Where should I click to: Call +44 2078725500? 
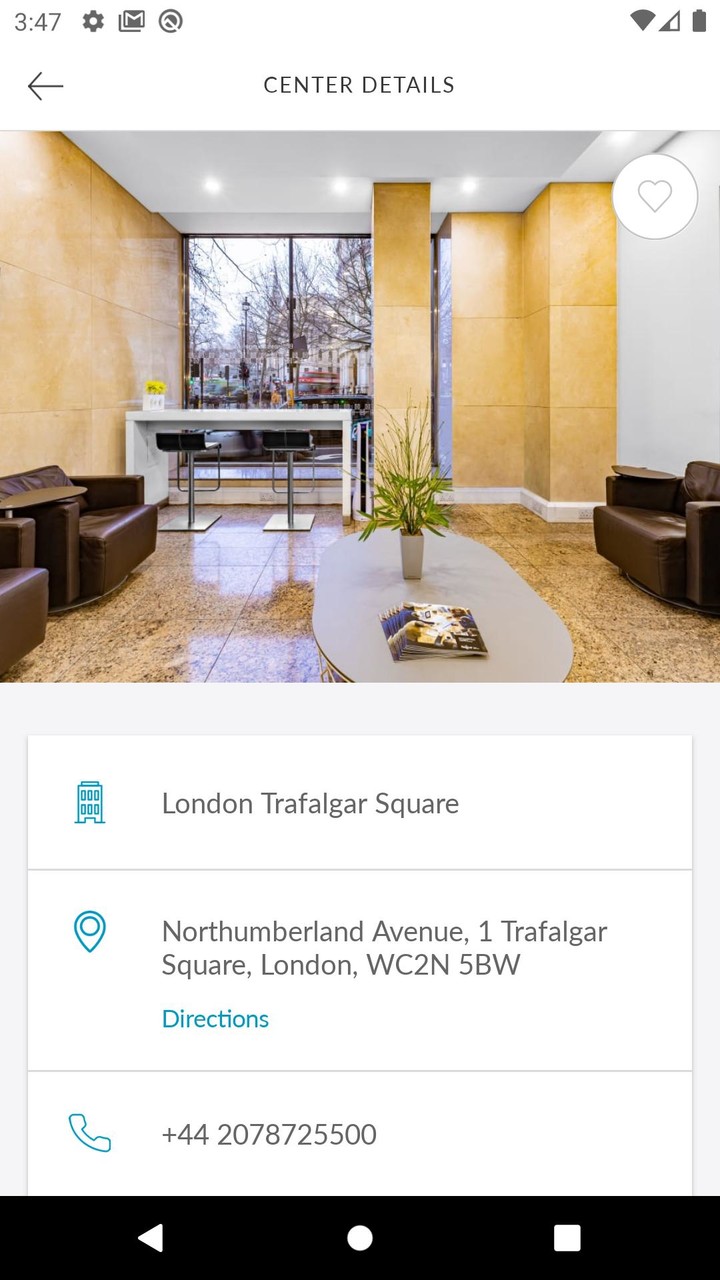click(269, 1134)
